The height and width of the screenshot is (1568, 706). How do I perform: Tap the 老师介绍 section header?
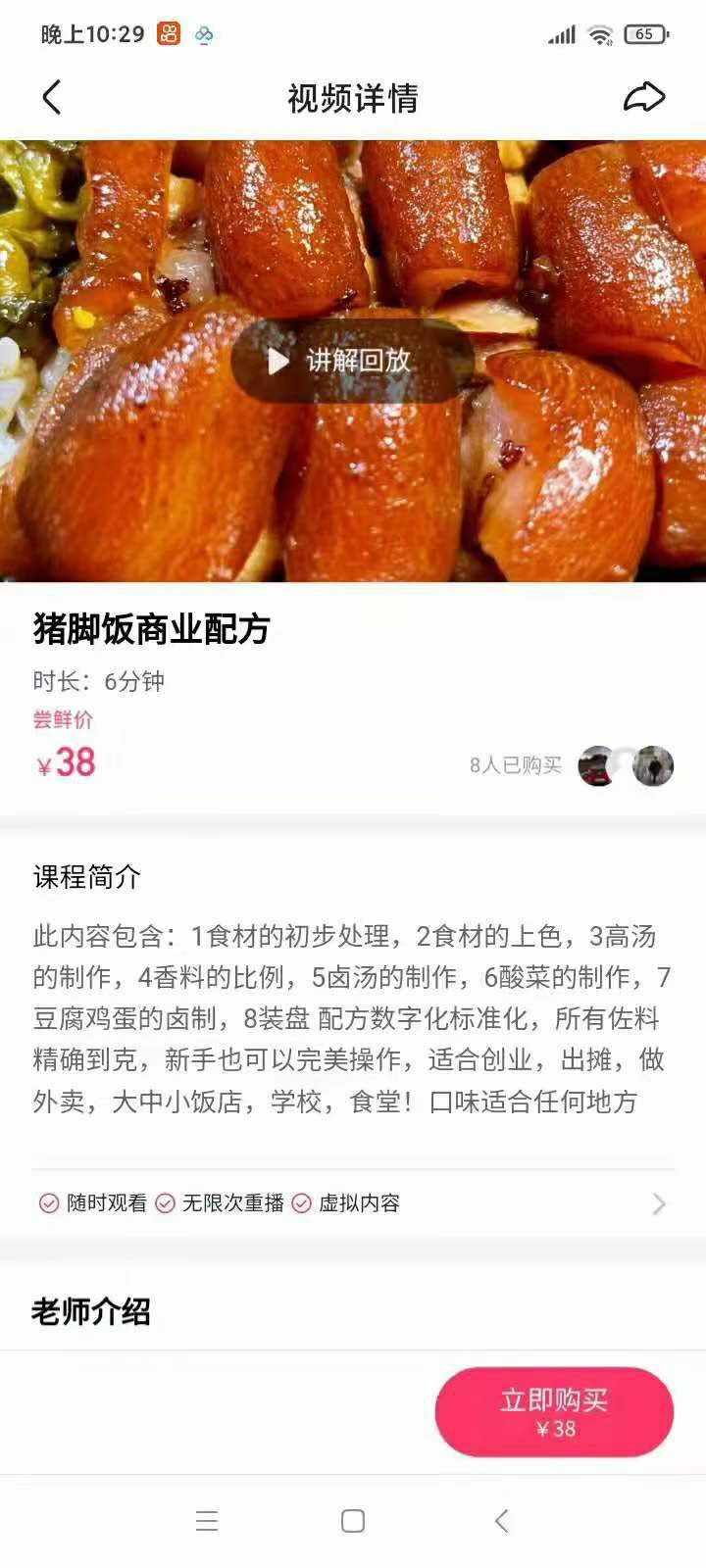pyautogui.click(x=90, y=1313)
